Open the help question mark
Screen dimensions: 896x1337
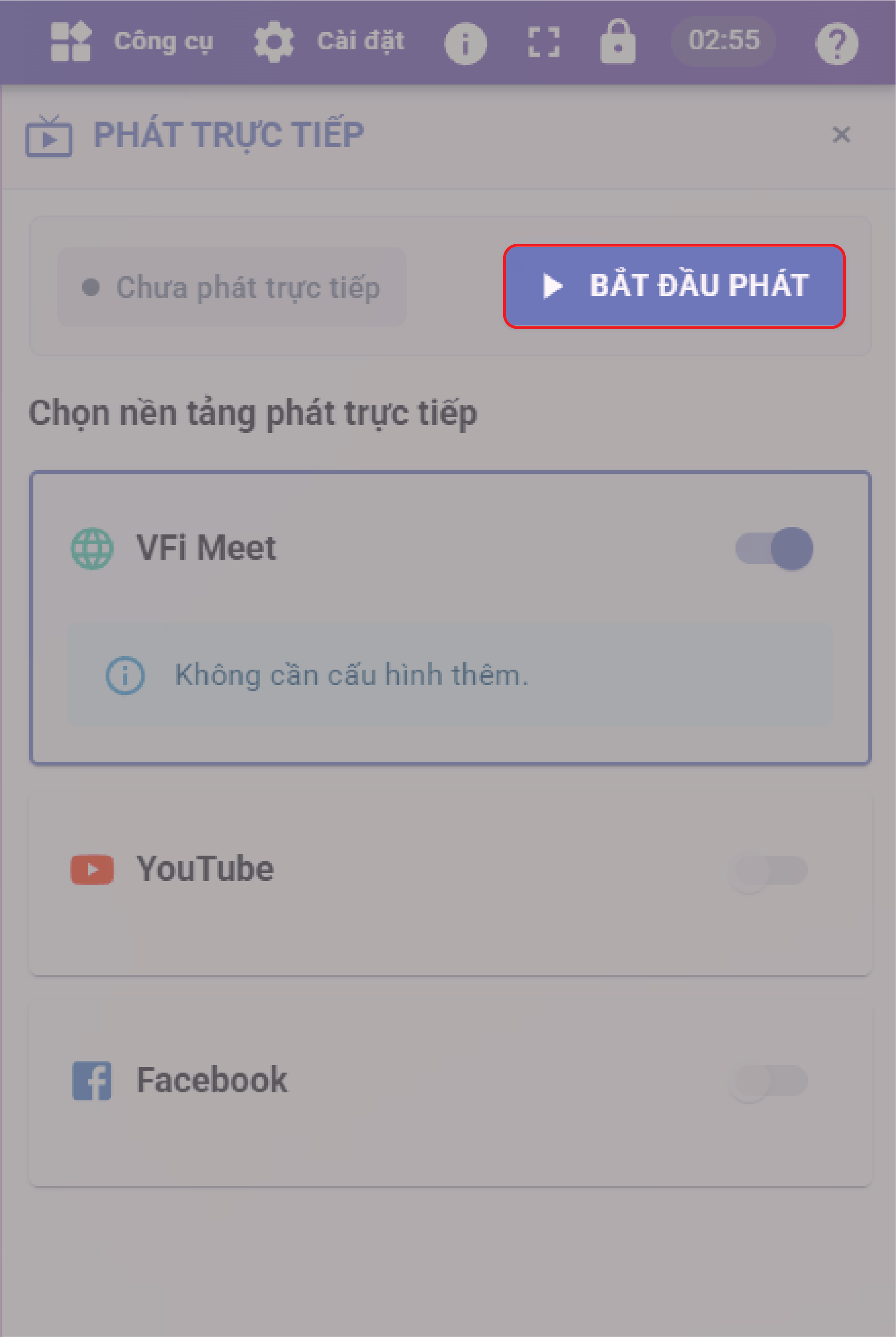tap(836, 43)
